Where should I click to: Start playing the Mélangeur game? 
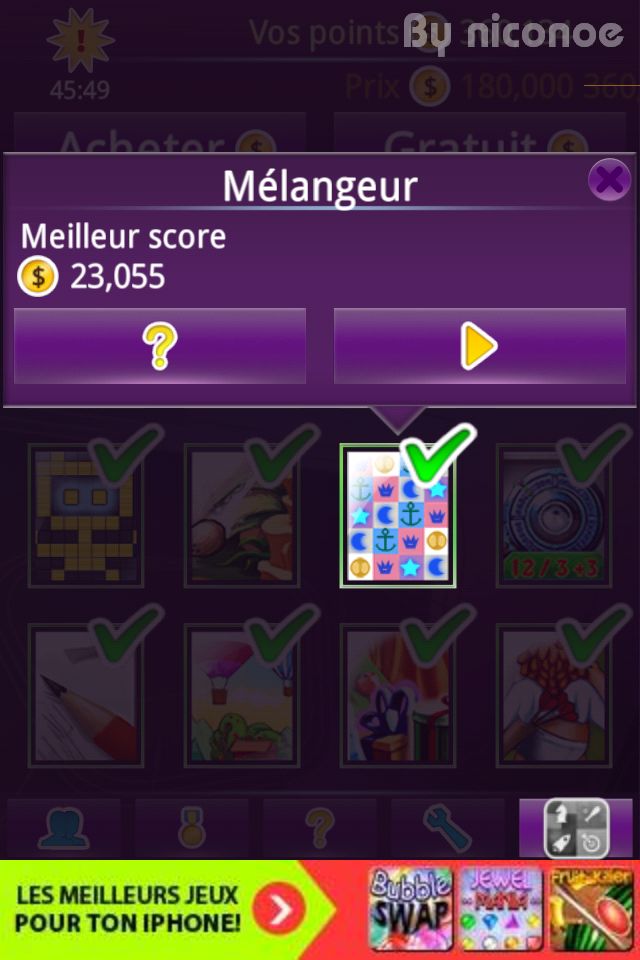[x=479, y=346]
